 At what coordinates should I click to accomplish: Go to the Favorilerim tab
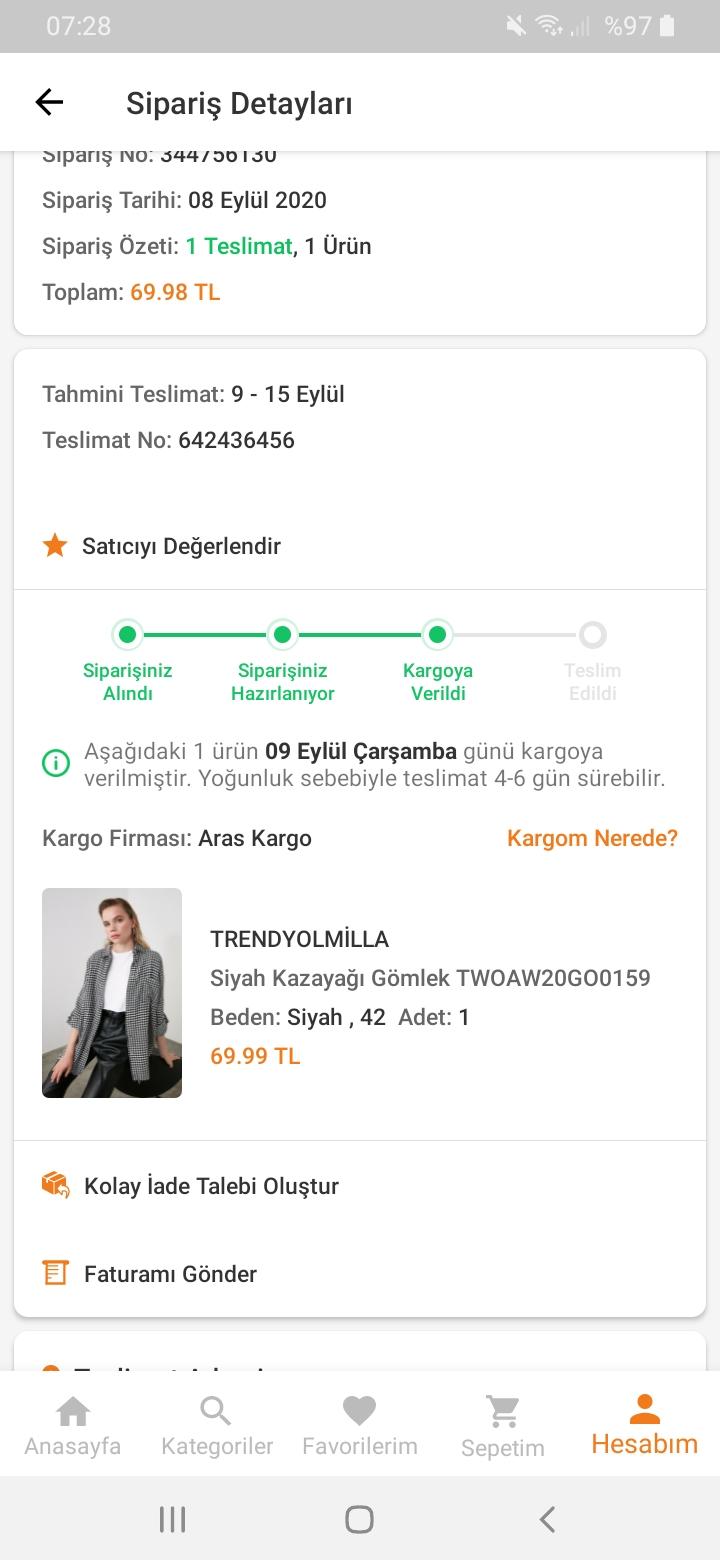[360, 1426]
